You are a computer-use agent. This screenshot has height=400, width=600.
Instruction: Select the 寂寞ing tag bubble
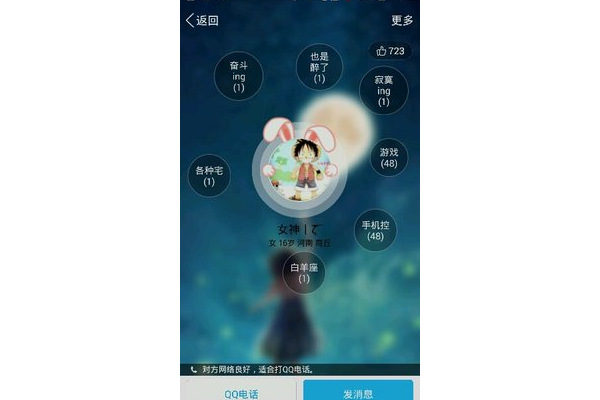[x=383, y=90]
